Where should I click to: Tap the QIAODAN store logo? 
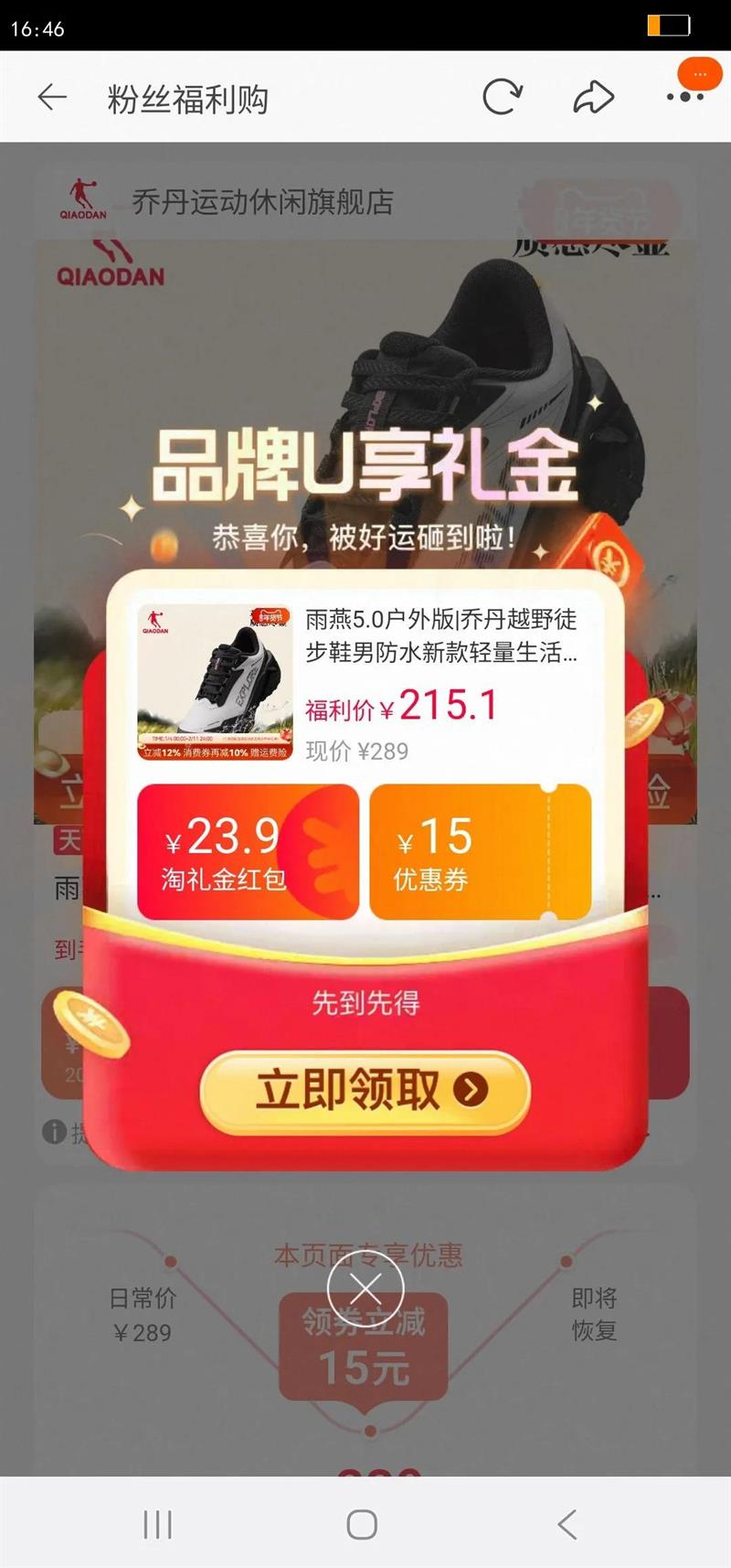83,203
